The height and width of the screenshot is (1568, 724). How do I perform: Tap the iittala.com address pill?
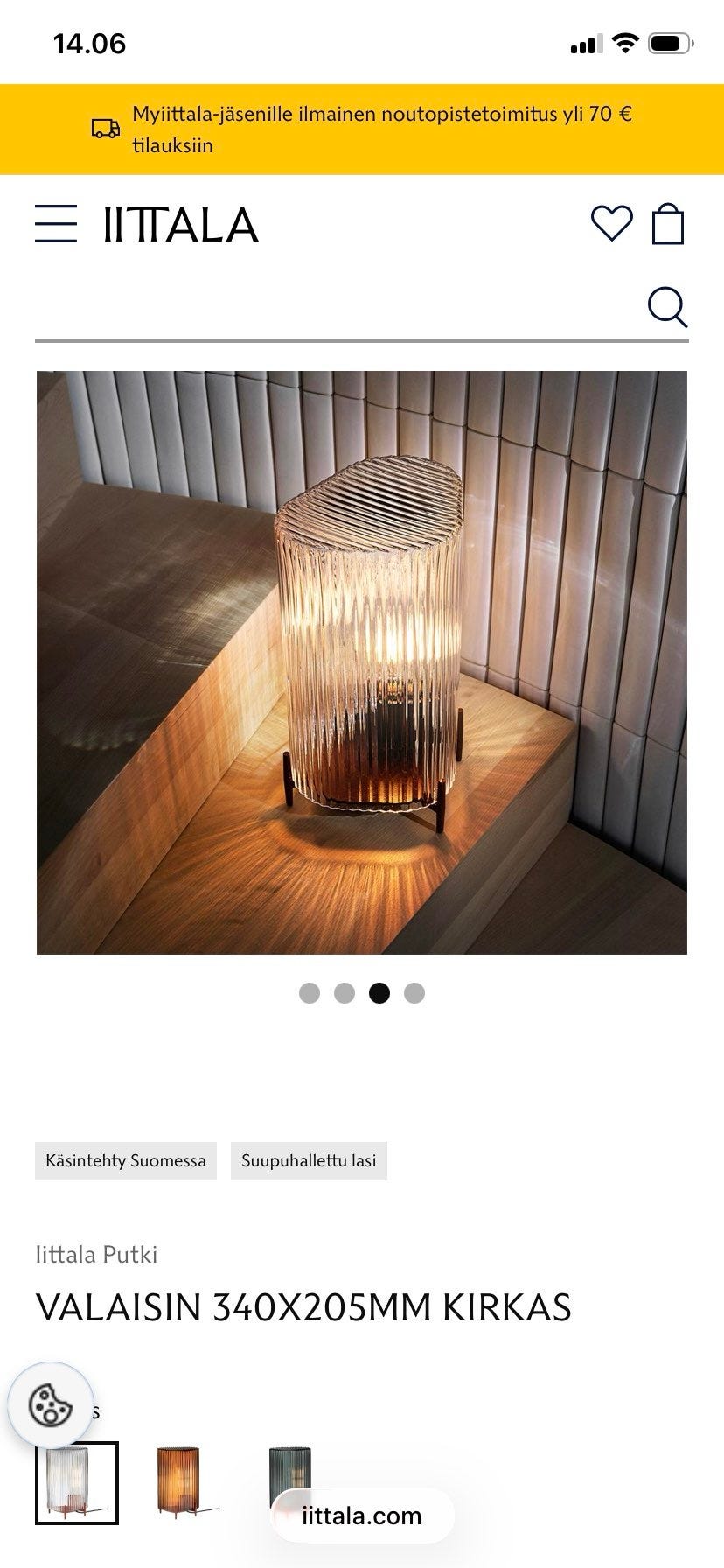coord(362,1515)
